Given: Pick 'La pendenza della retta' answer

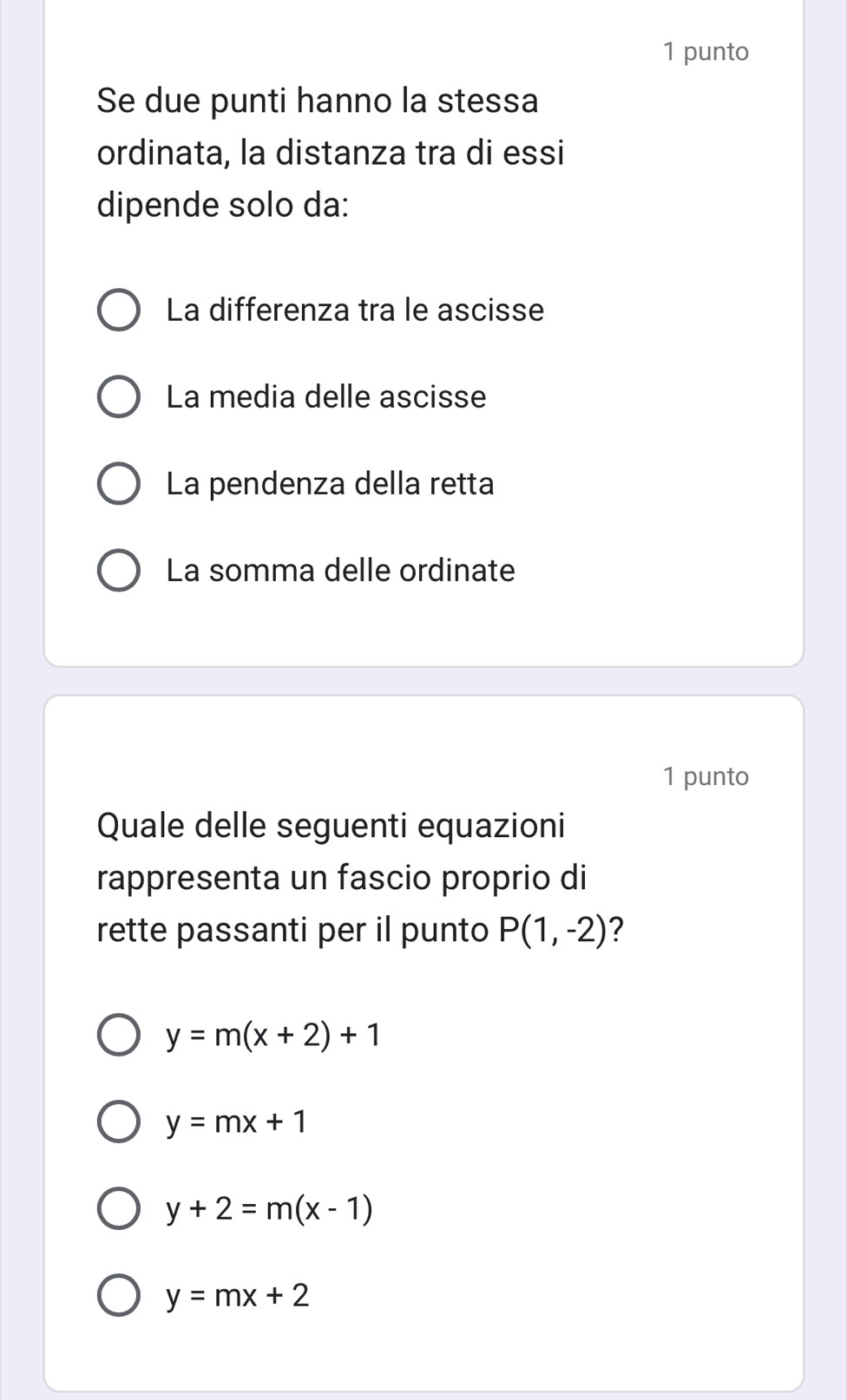Looking at the screenshot, I should point(118,484).
